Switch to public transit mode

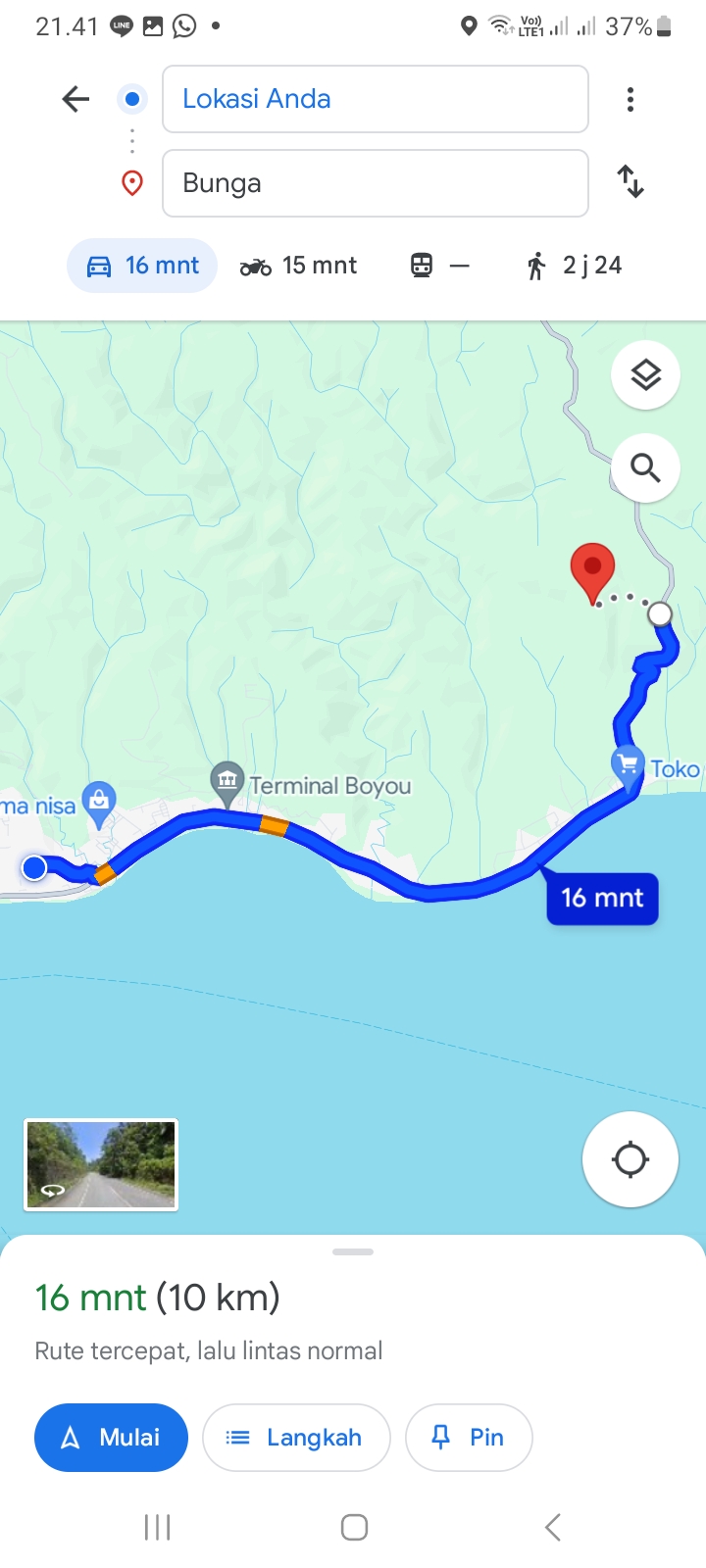[x=439, y=266]
